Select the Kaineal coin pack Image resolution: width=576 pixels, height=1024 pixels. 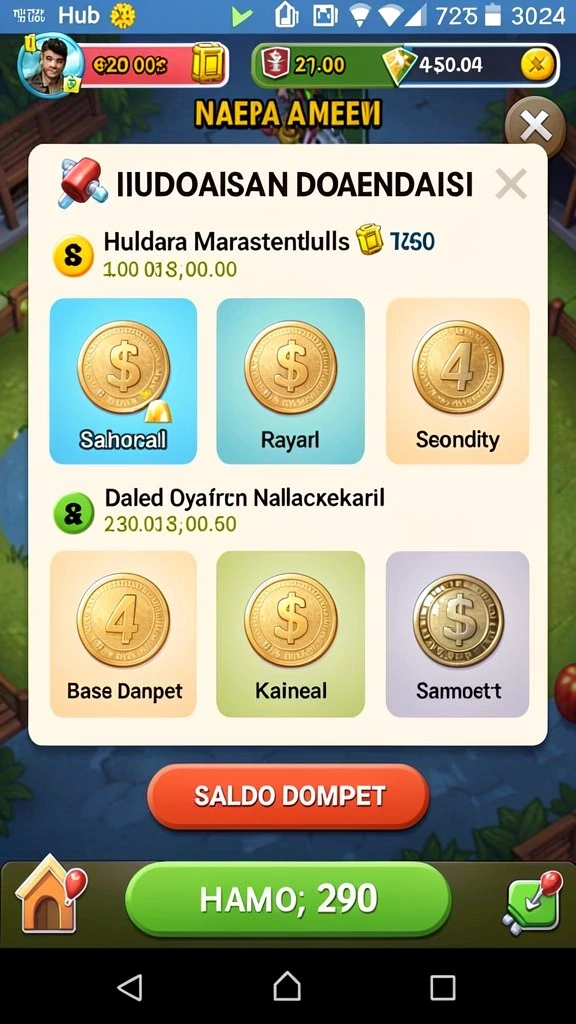[x=291, y=633]
